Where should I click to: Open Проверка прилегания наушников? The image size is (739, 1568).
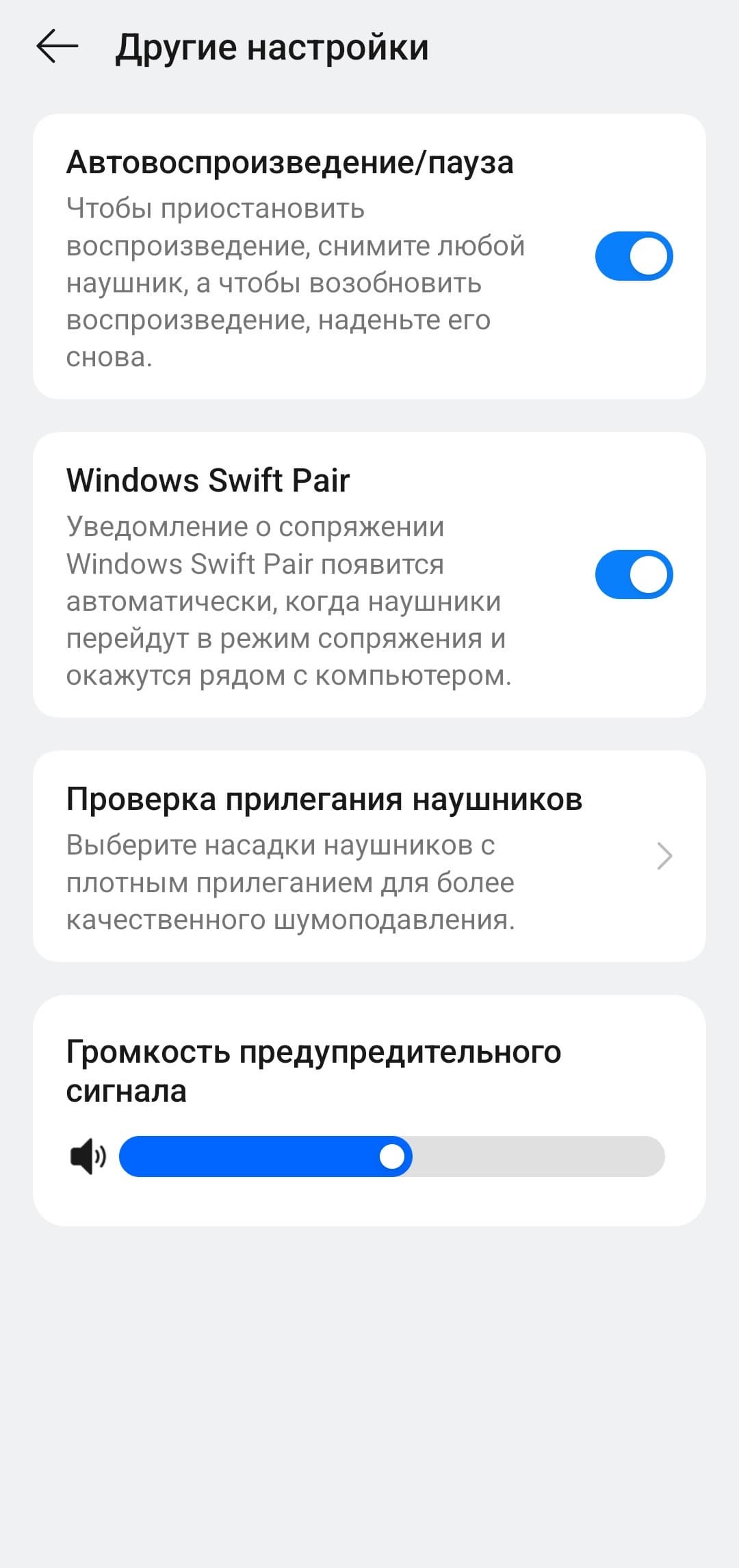pos(369,856)
